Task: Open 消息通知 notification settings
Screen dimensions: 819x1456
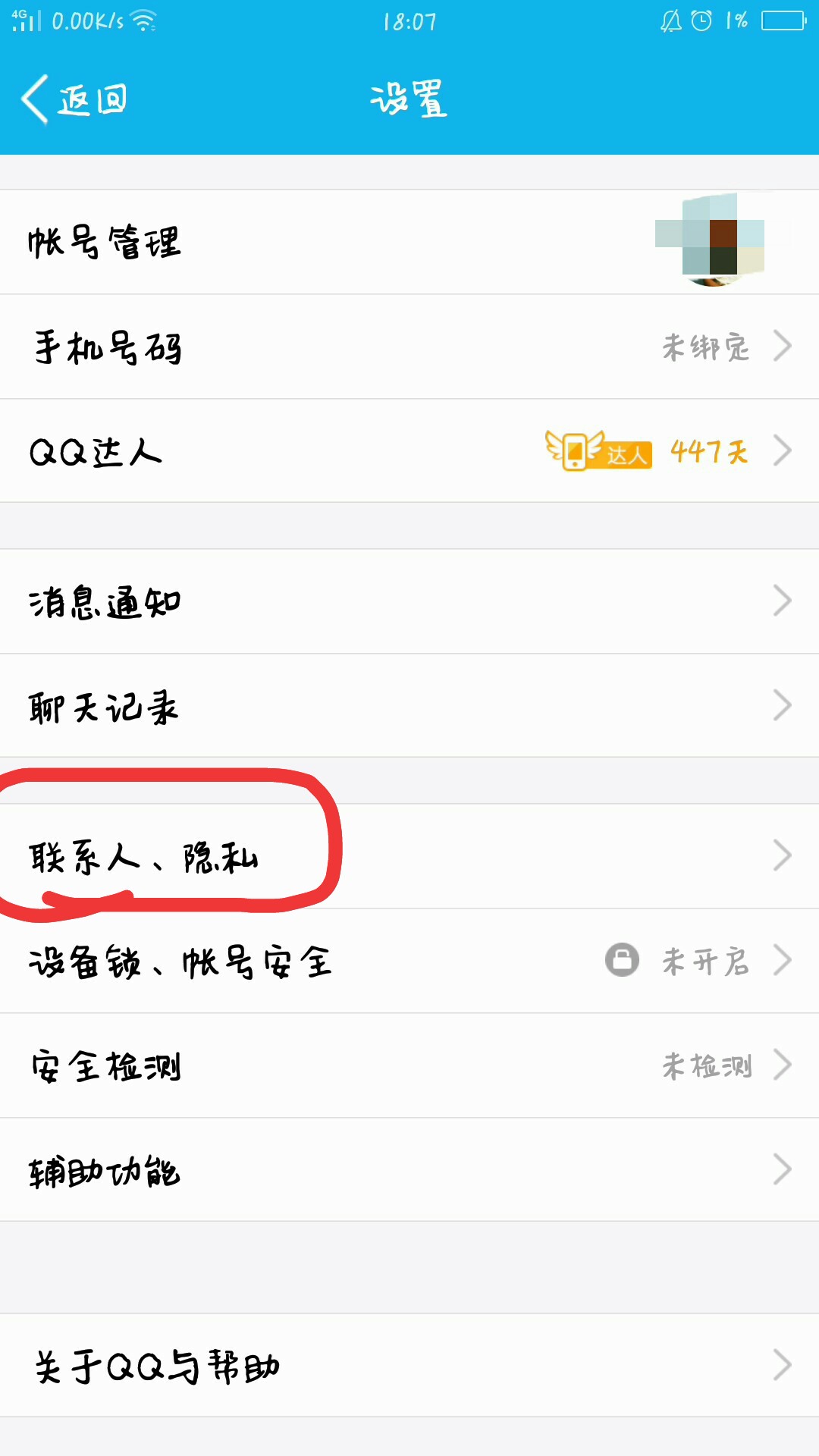Action: [x=409, y=601]
